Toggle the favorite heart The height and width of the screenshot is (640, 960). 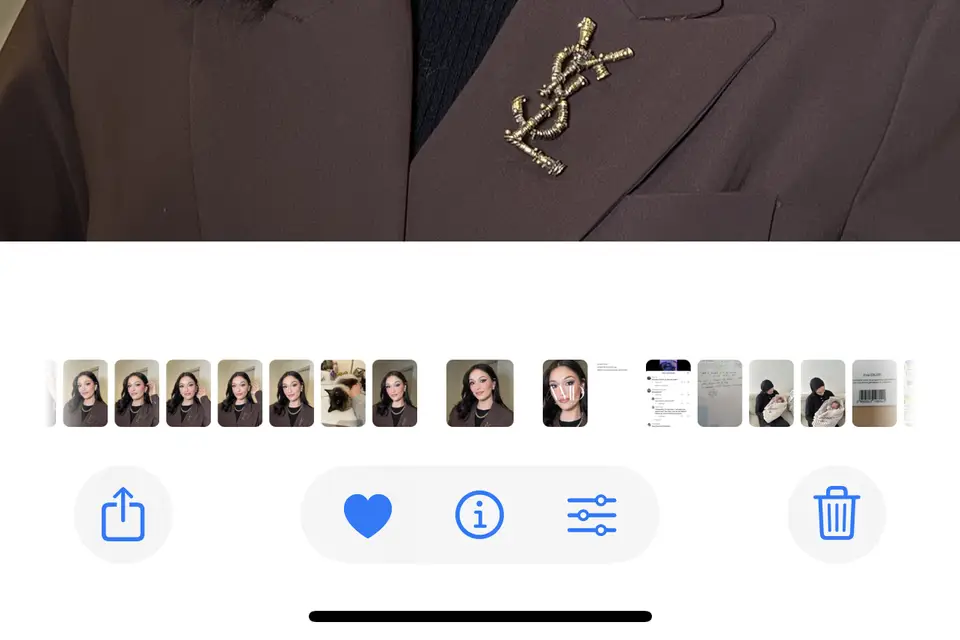368,515
